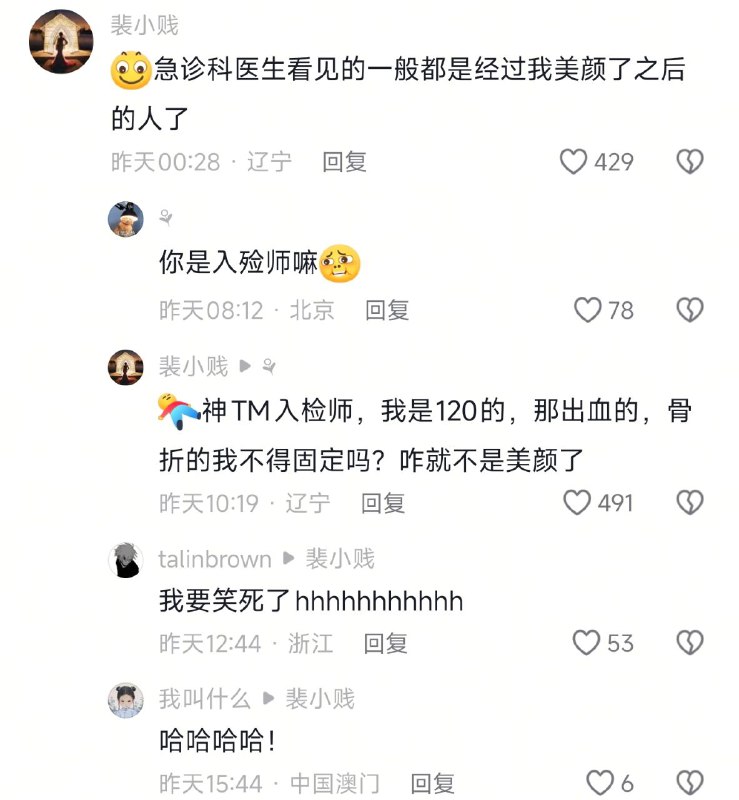
Task: Tap 回复 under the 你是入殓师嘛 comment
Action: (387, 310)
